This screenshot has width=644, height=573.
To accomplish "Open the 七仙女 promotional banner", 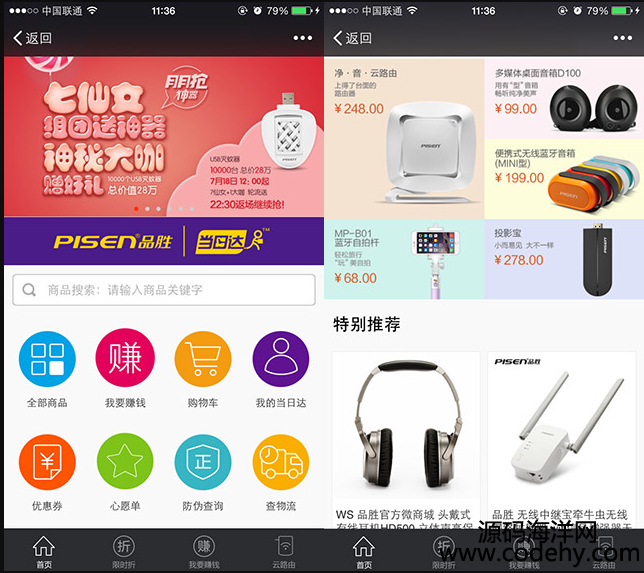I will point(163,137).
